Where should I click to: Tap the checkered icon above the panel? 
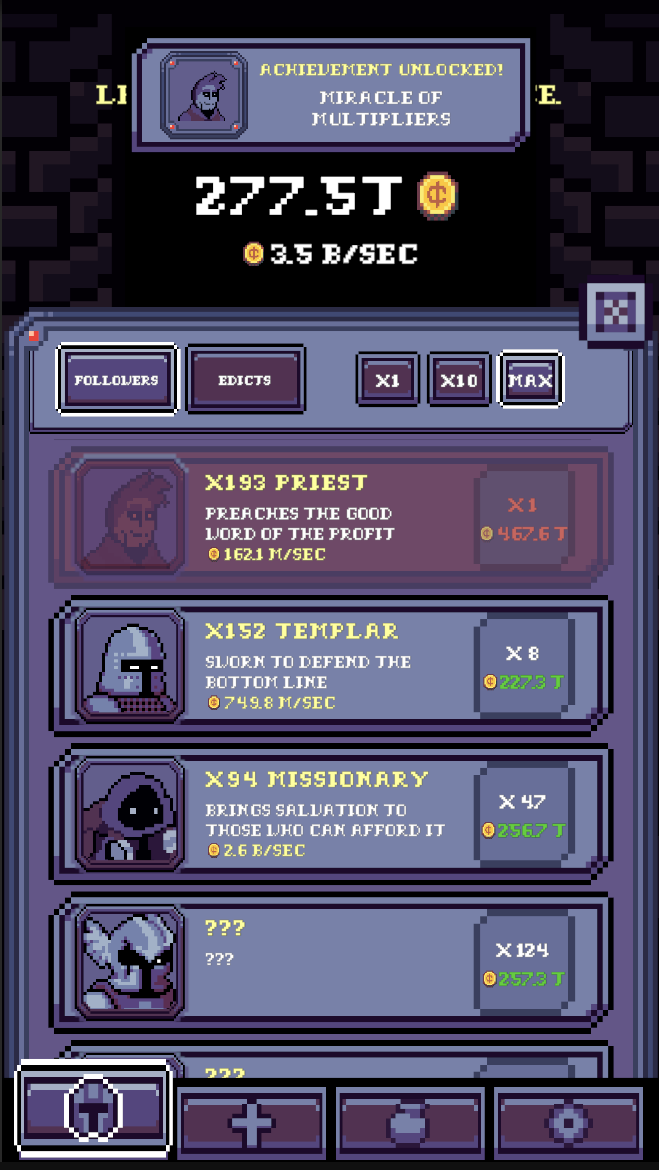point(616,314)
